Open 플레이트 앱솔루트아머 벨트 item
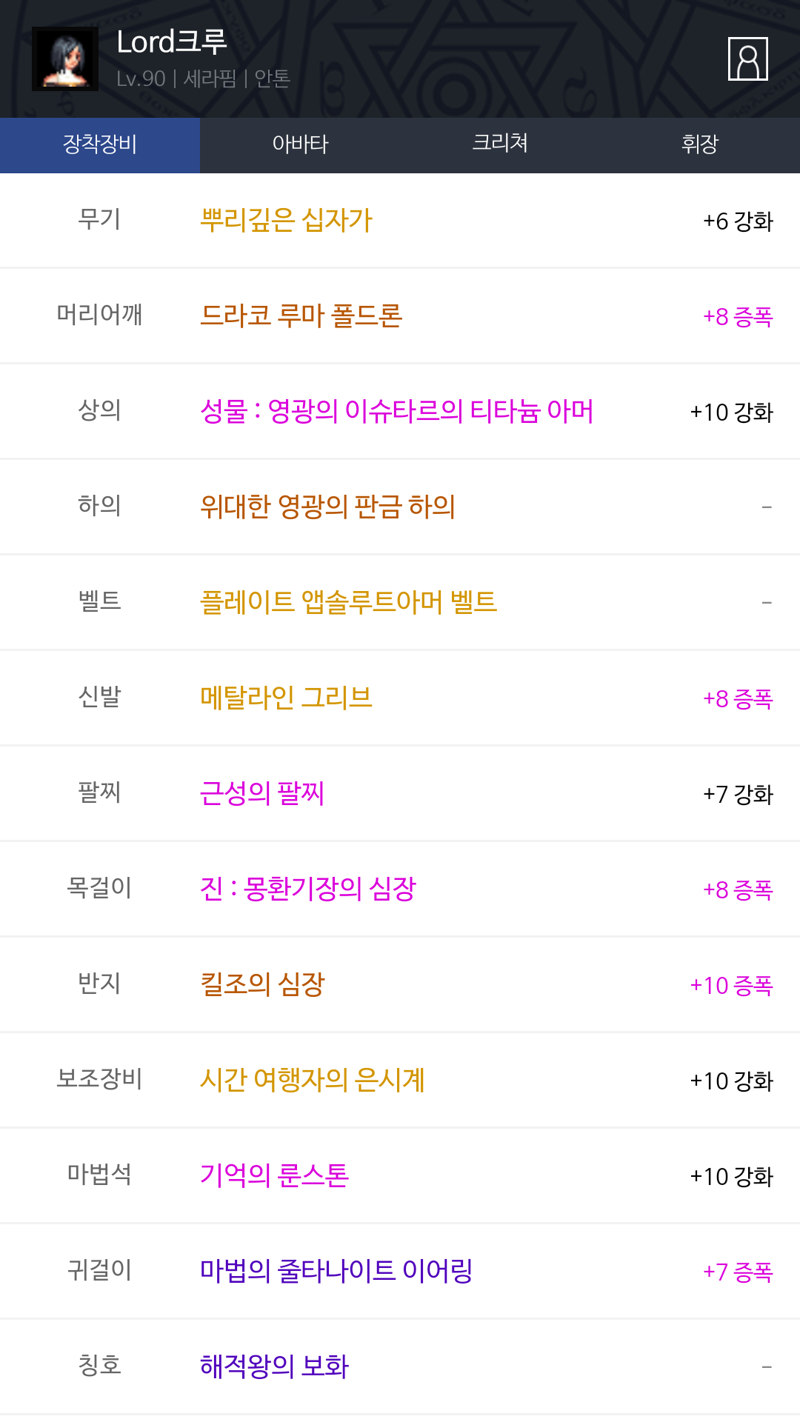 pos(348,602)
